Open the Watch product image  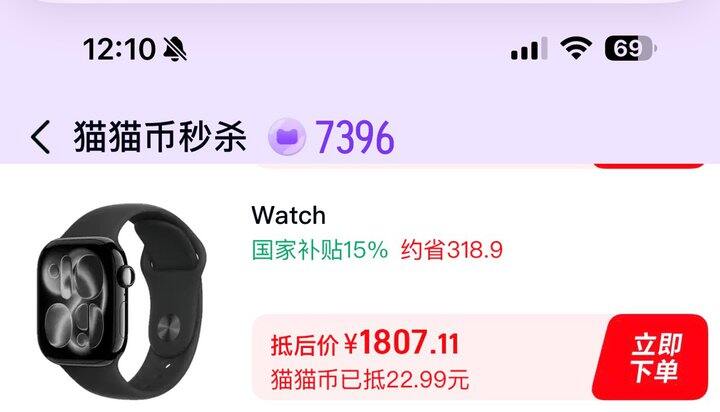122,302
